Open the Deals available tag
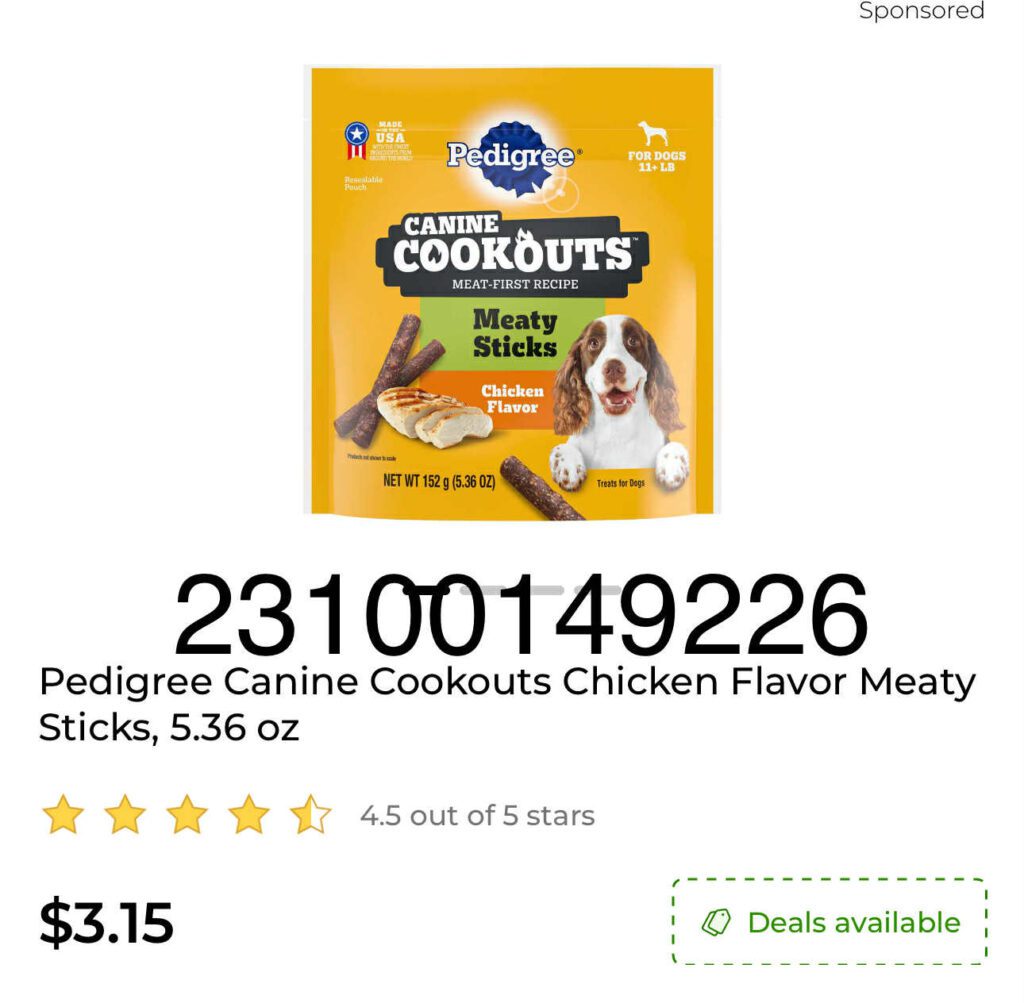 pos(829,921)
